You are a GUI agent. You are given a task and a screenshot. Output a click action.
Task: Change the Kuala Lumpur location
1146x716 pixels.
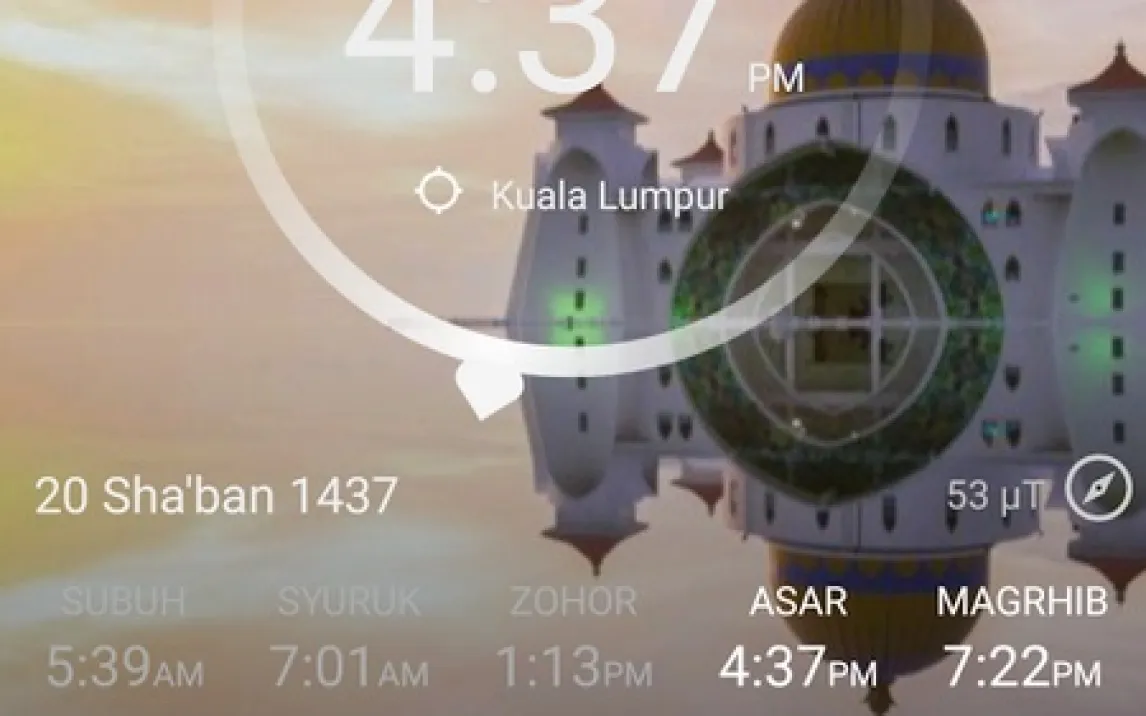point(572,194)
